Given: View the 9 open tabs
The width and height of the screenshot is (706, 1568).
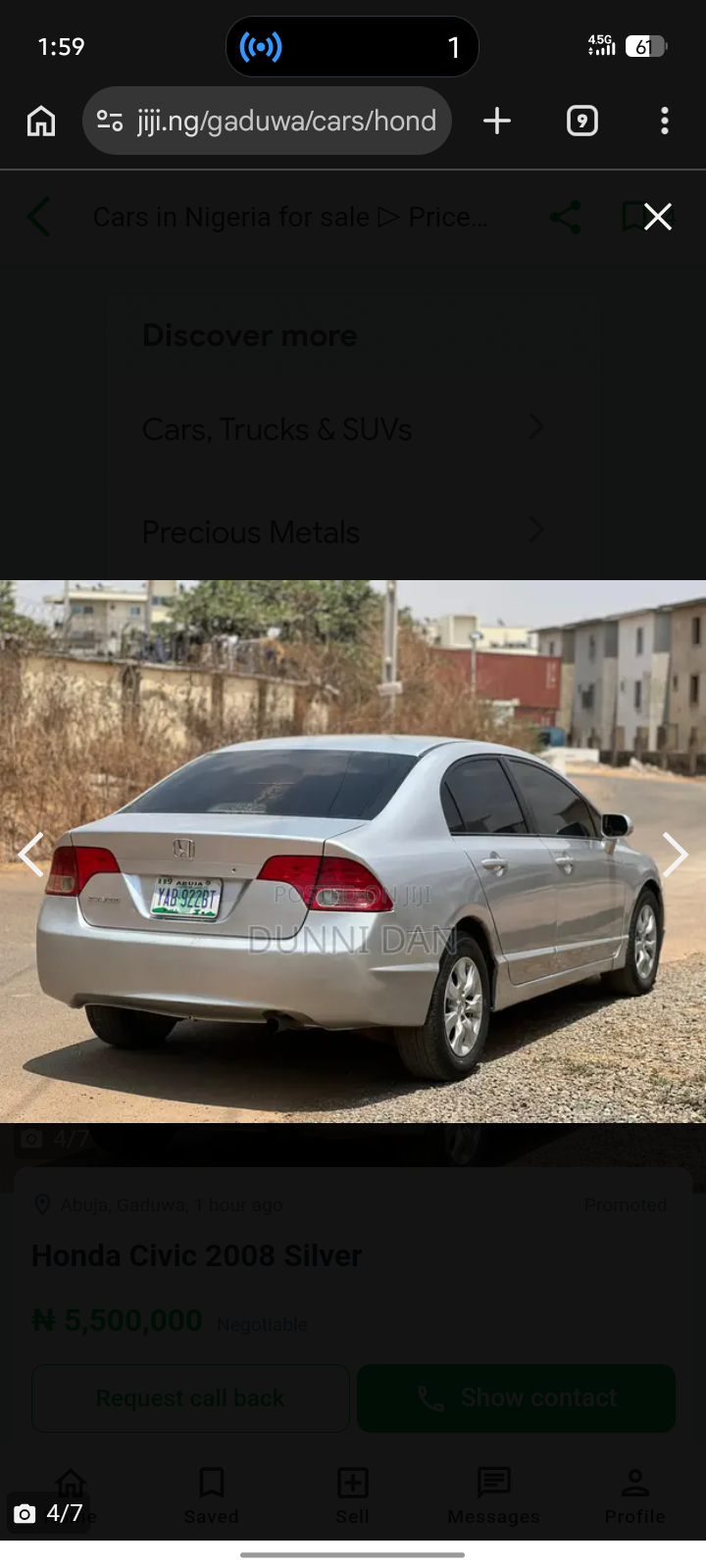Looking at the screenshot, I should (x=581, y=122).
